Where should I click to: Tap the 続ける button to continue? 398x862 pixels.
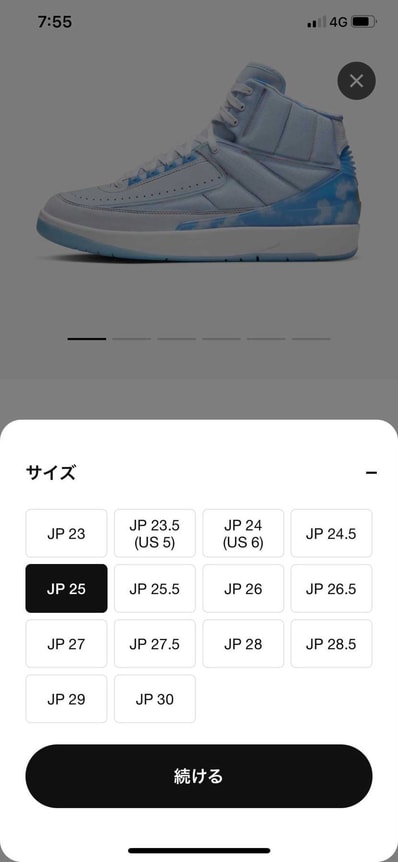click(199, 776)
